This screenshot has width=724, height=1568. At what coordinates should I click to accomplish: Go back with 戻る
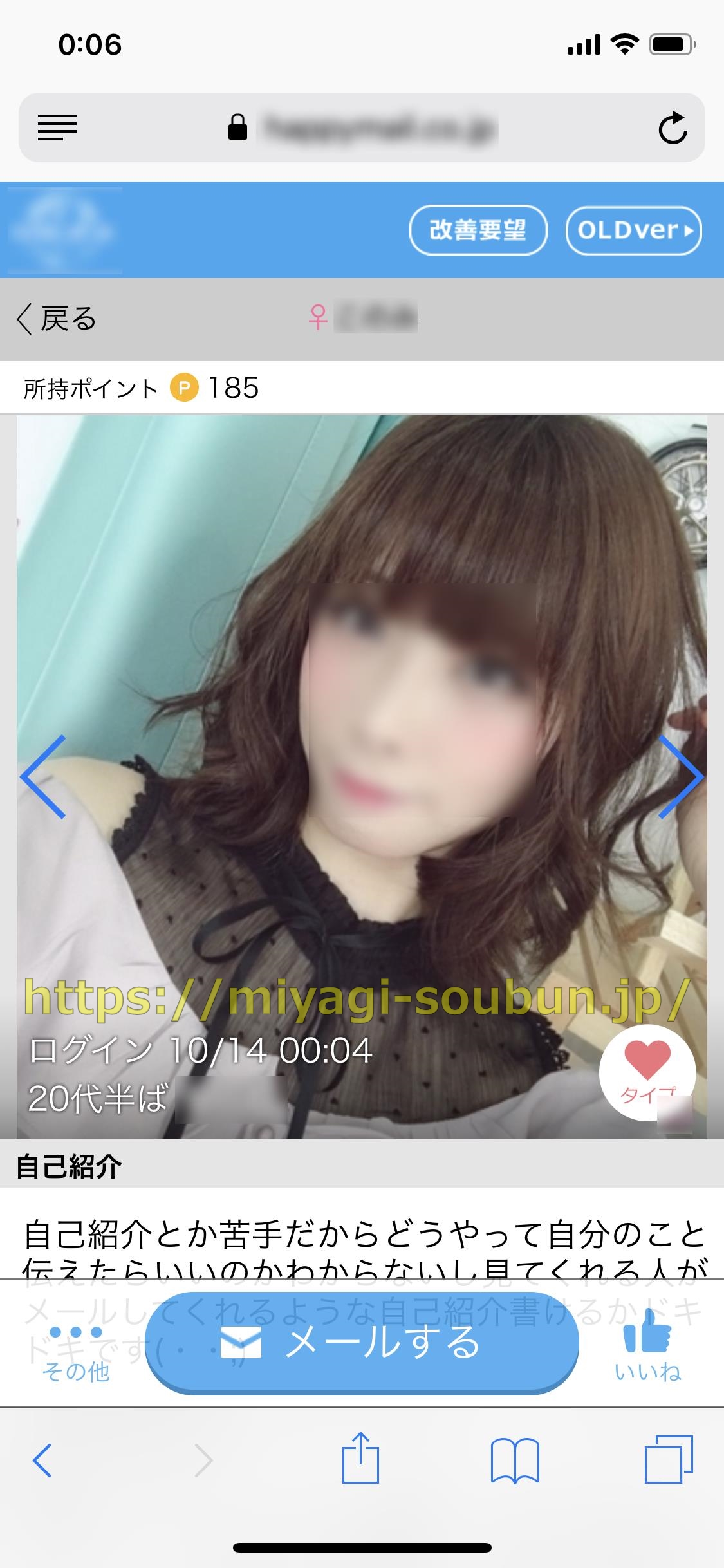coord(57,319)
